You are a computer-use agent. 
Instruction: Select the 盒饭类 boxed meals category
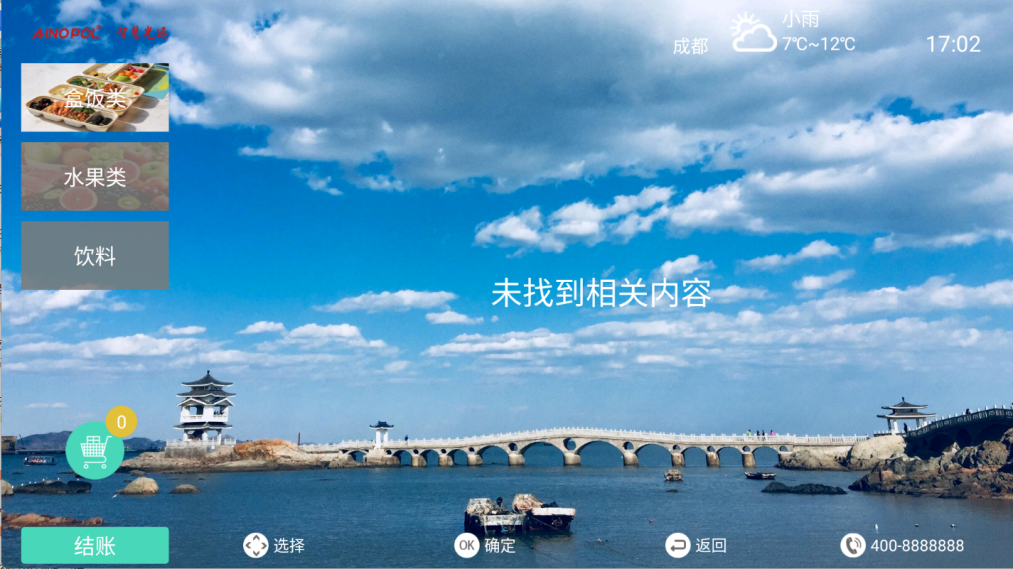click(95, 98)
